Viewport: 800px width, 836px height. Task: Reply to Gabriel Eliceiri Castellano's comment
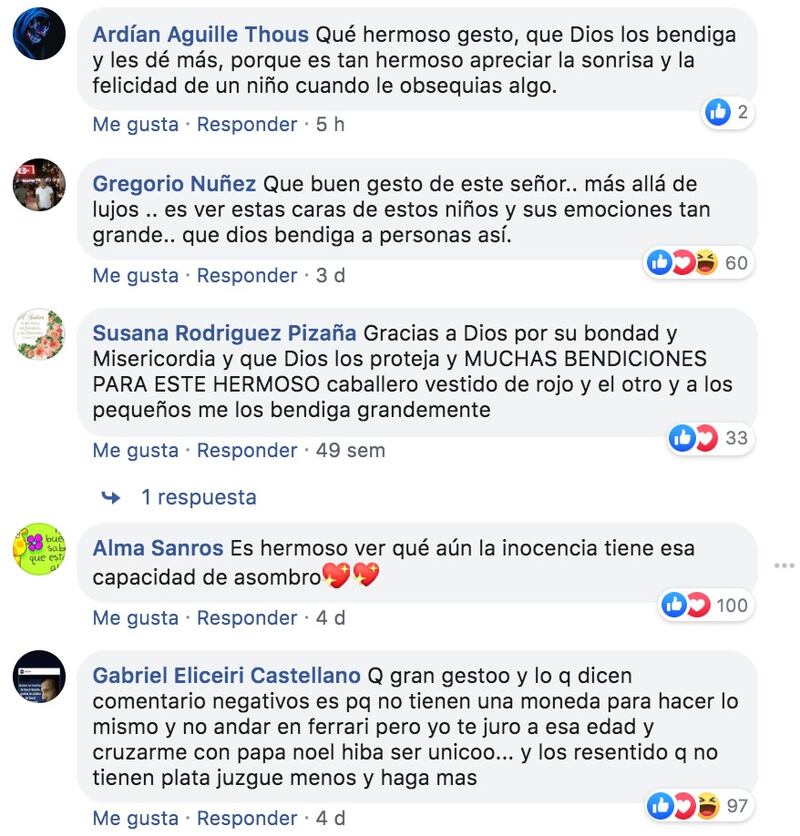click(x=247, y=818)
